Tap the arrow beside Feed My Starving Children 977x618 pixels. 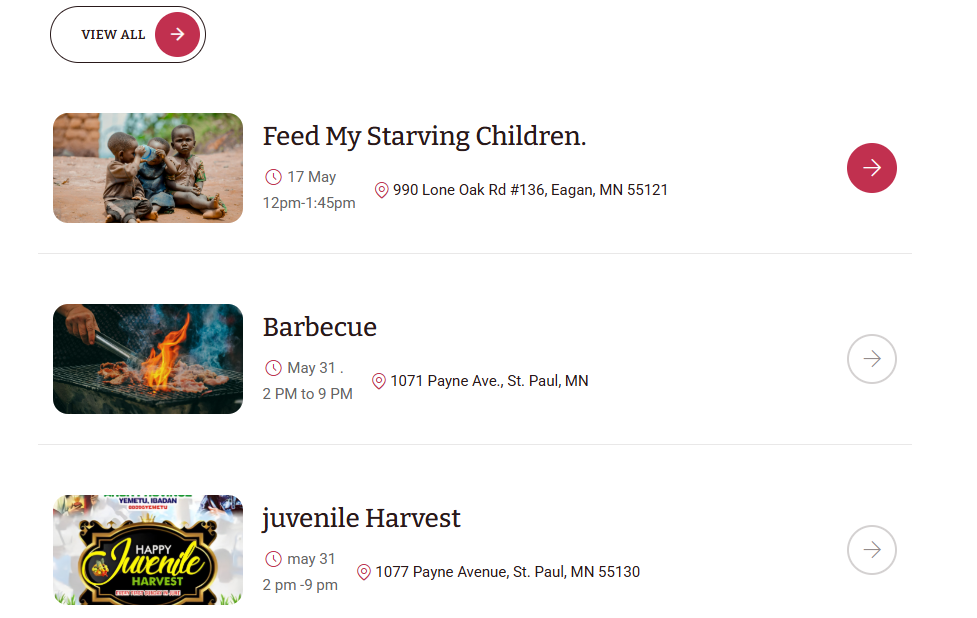tap(871, 168)
